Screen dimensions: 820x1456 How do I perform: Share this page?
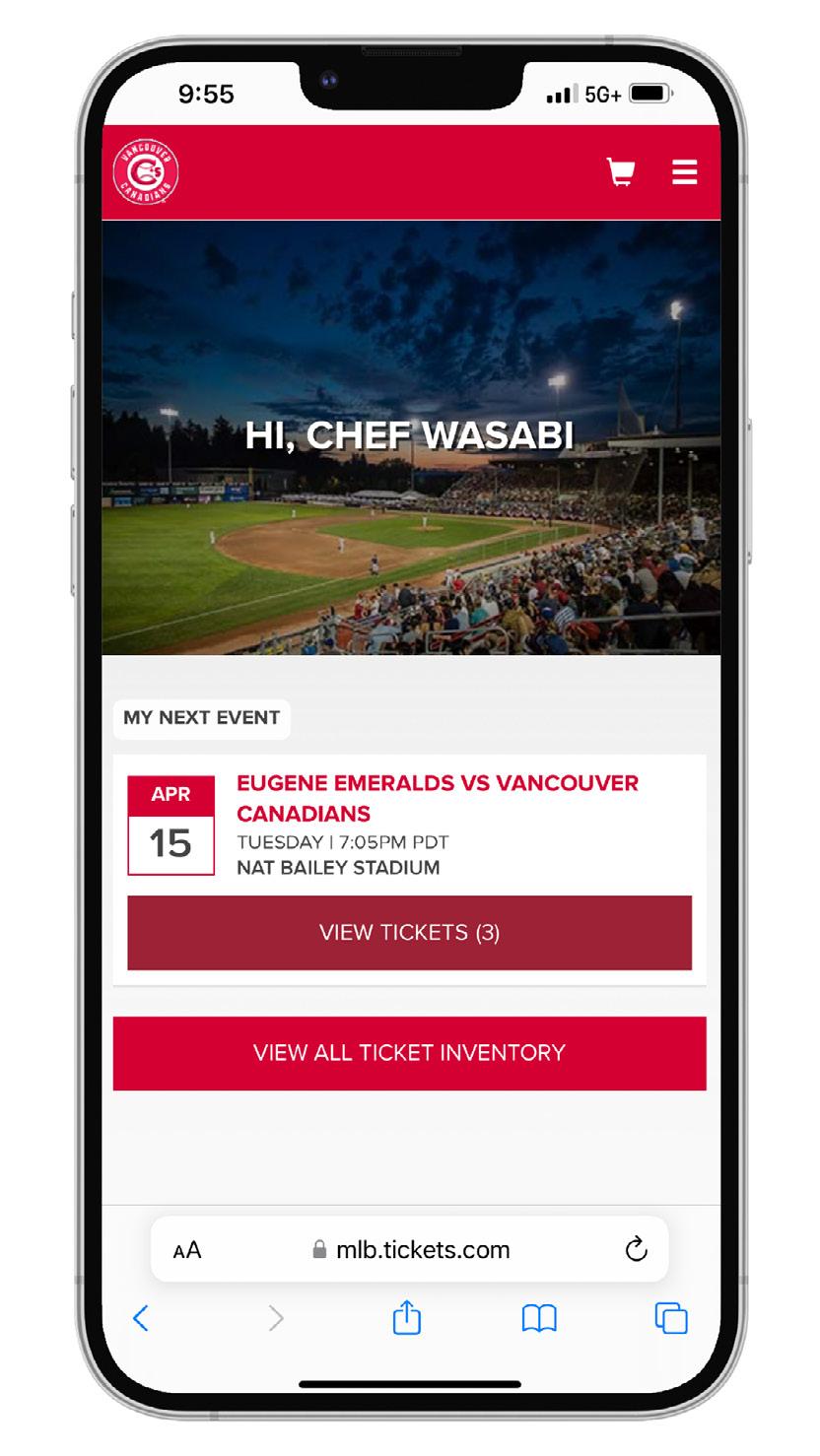click(407, 1318)
